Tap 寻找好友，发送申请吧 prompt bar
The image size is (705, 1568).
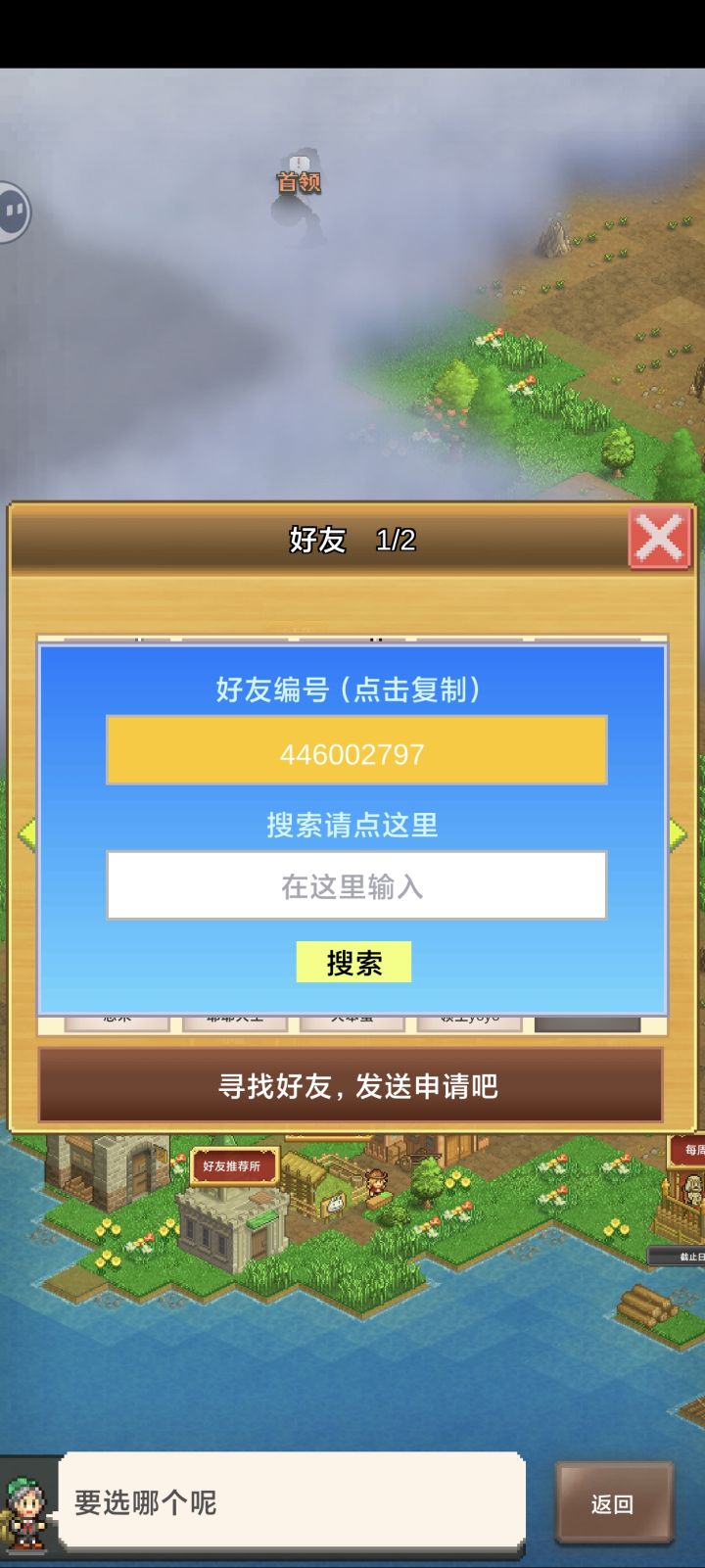point(352,1087)
